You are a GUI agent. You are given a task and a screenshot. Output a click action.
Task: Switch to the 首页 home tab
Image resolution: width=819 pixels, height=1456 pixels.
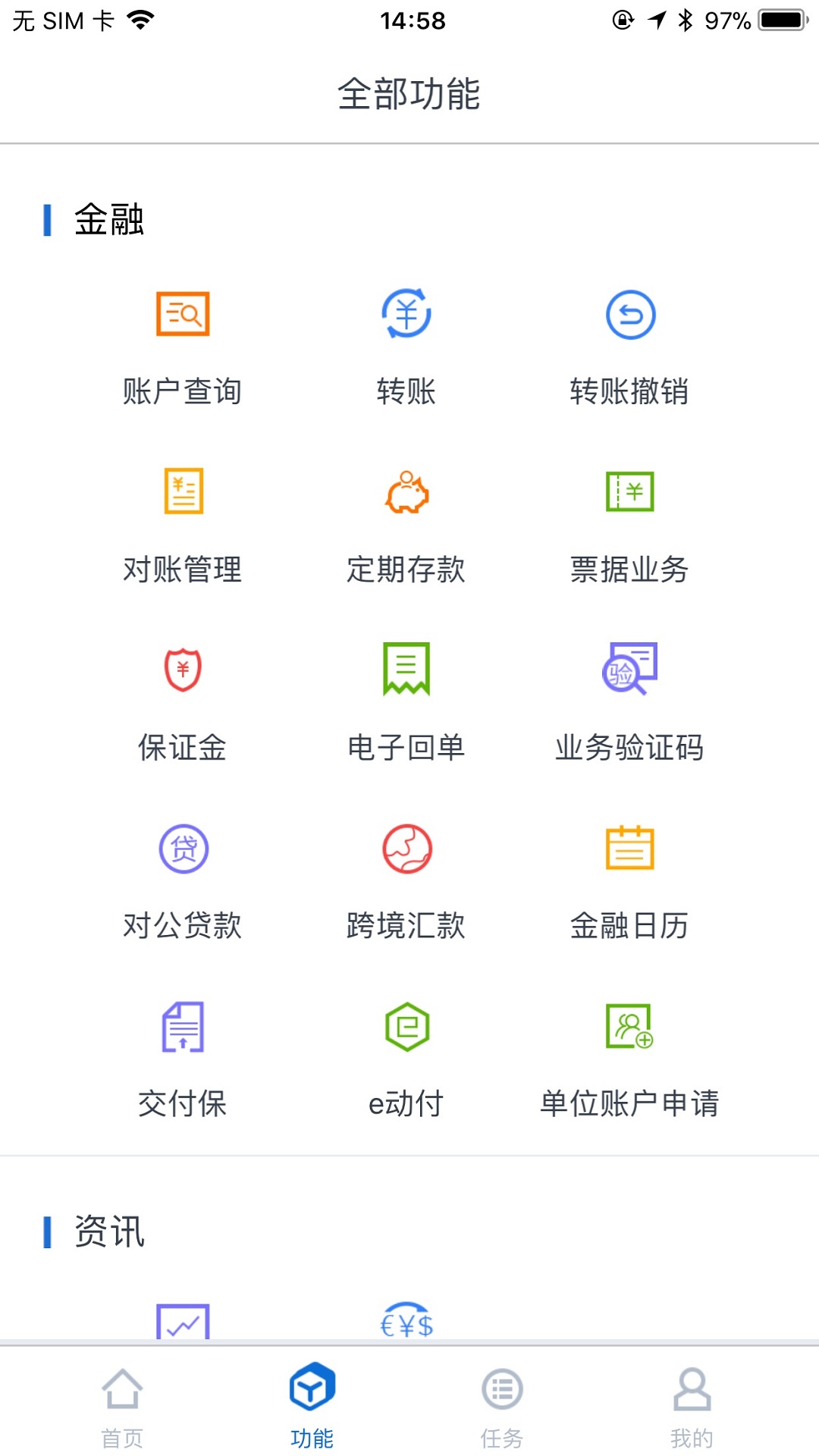(x=122, y=1406)
